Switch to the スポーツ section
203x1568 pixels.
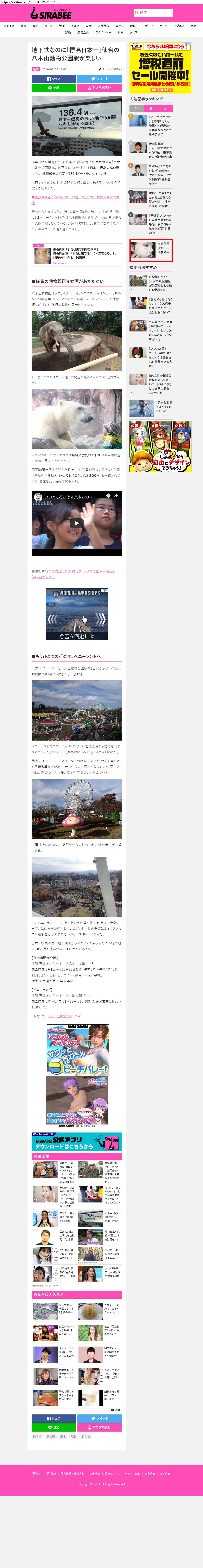tap(147, 26)
